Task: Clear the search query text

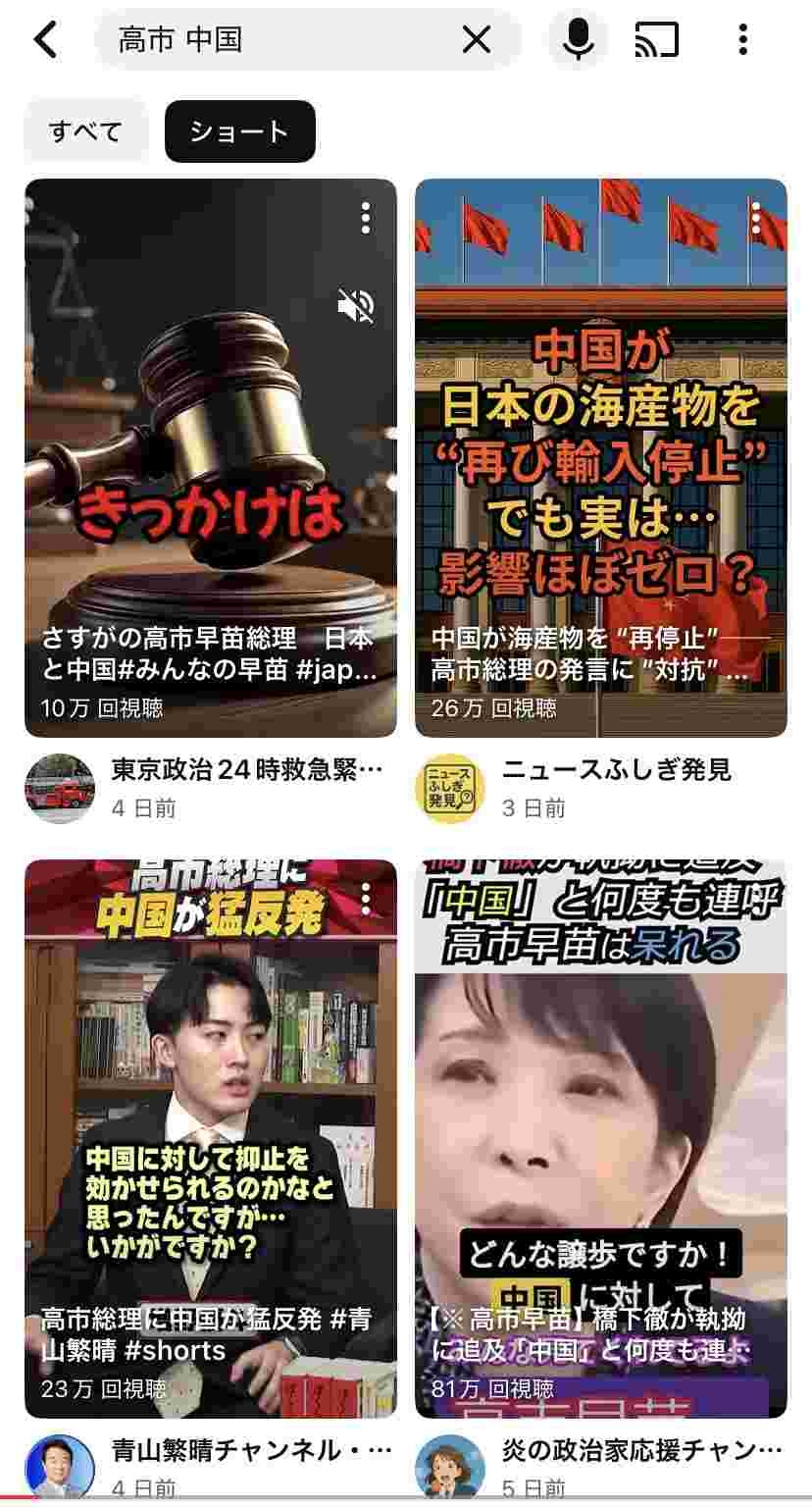Action: click(476, 39)
